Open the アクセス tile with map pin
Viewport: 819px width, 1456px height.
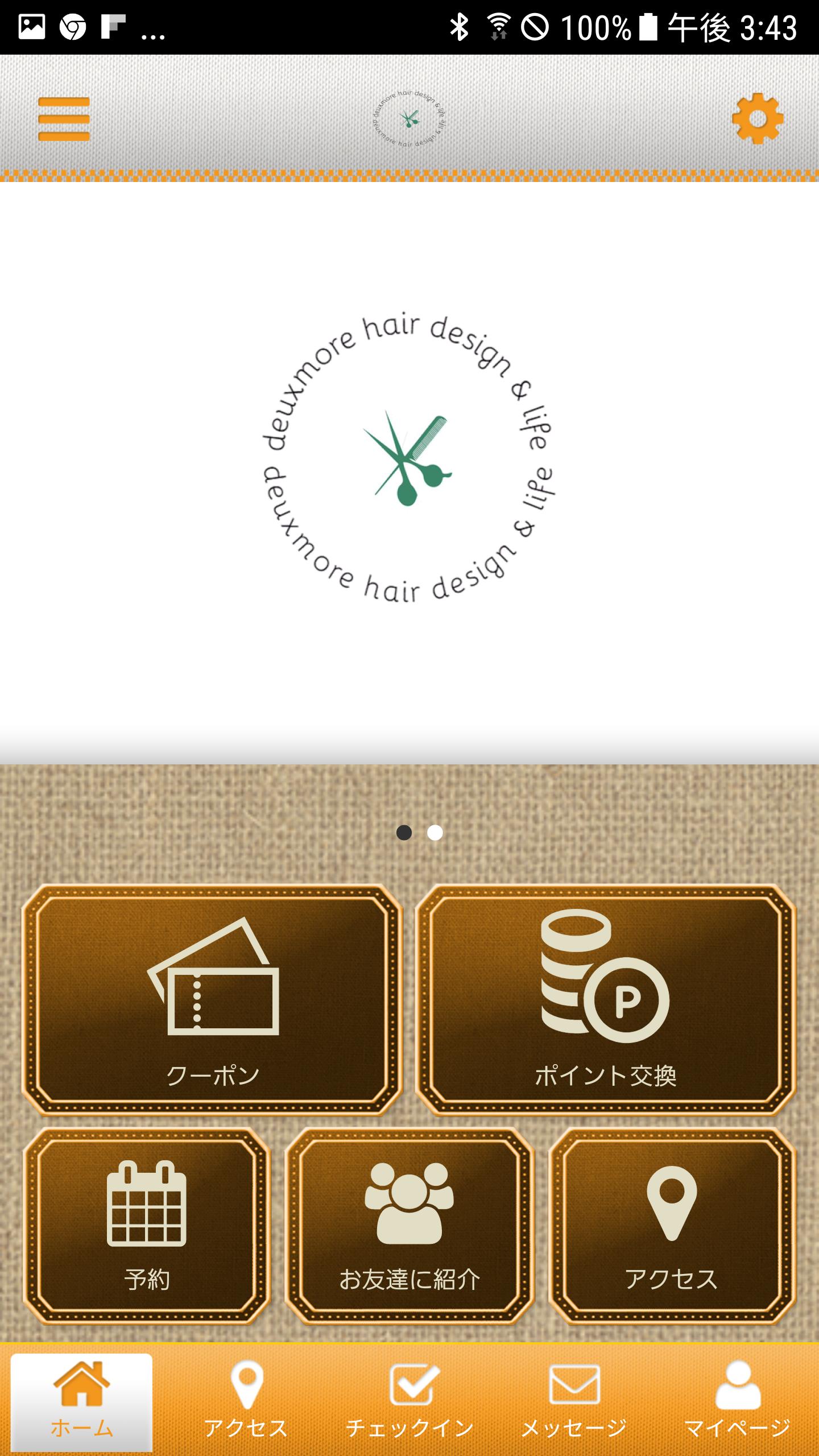(x=672, y=1227)
